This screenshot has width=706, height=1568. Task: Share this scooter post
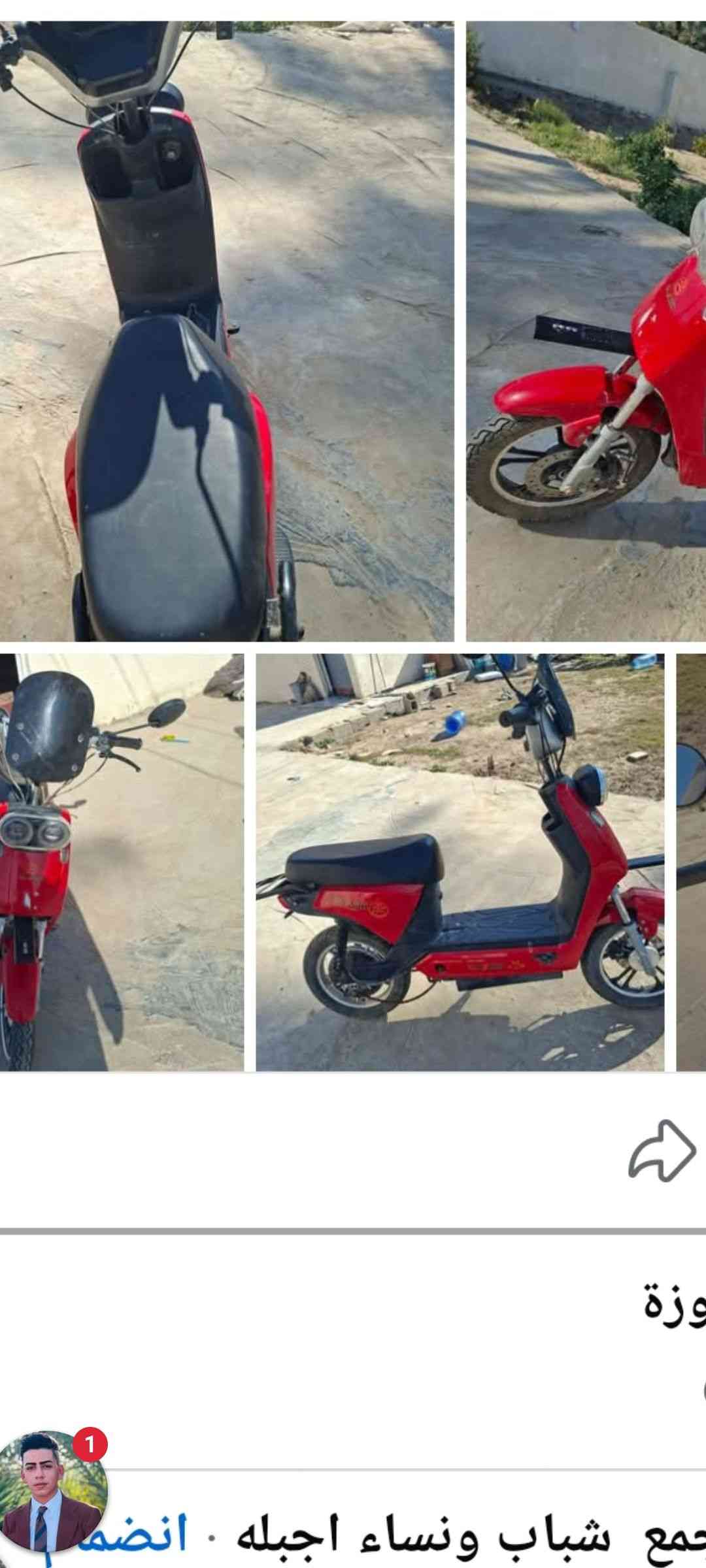pyautogui.click(x=662, y=1150)
